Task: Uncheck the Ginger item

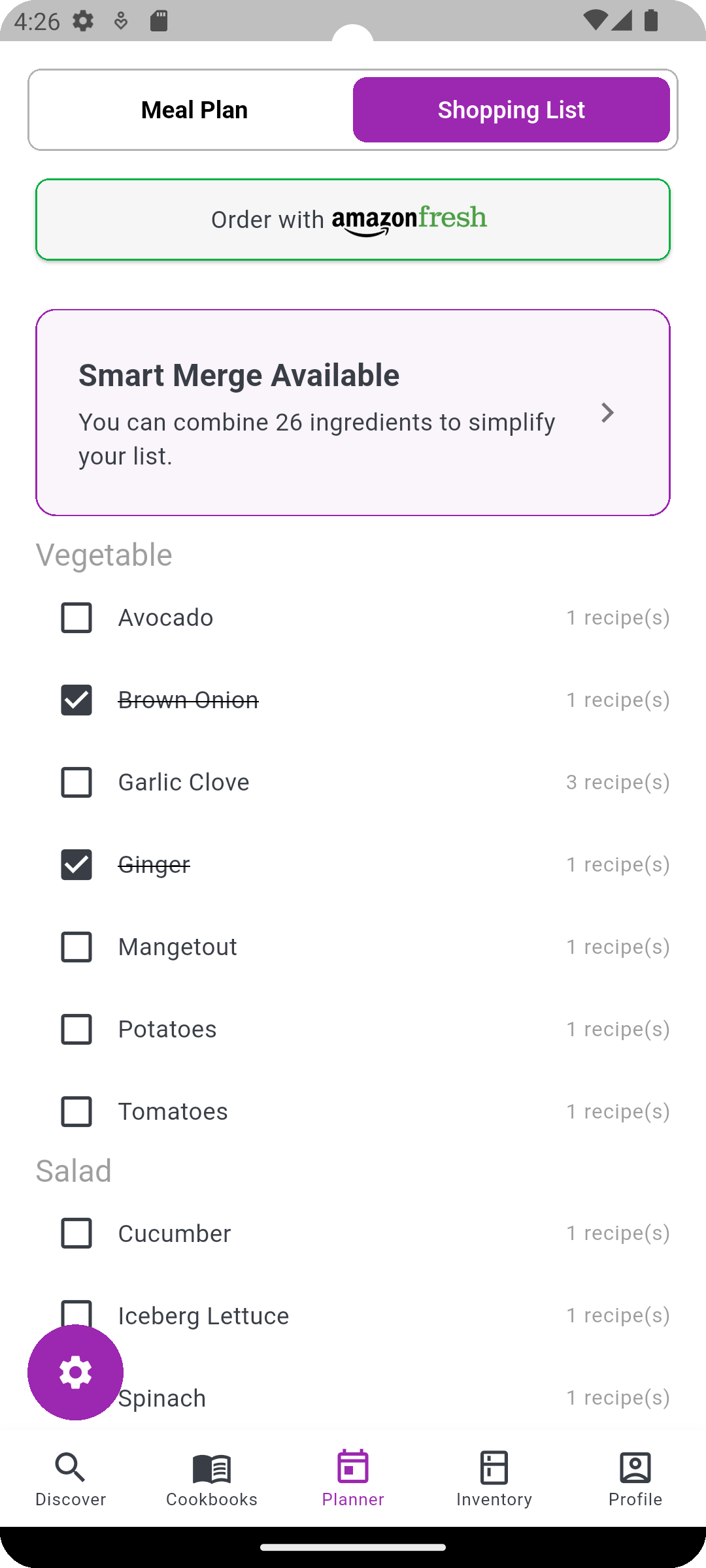Action: [x=75, y=864]
